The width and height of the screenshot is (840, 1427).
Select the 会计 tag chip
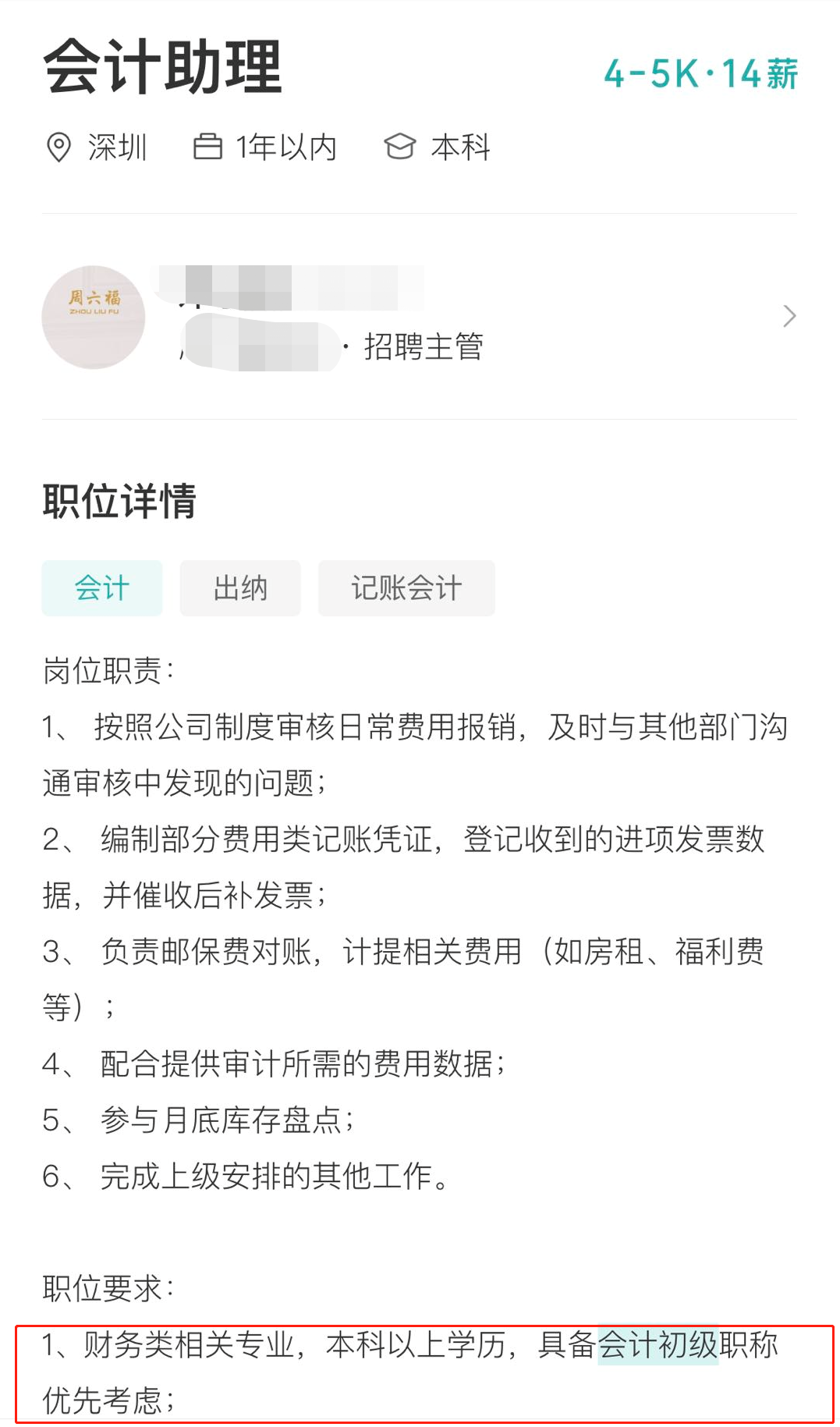(102, 588)
